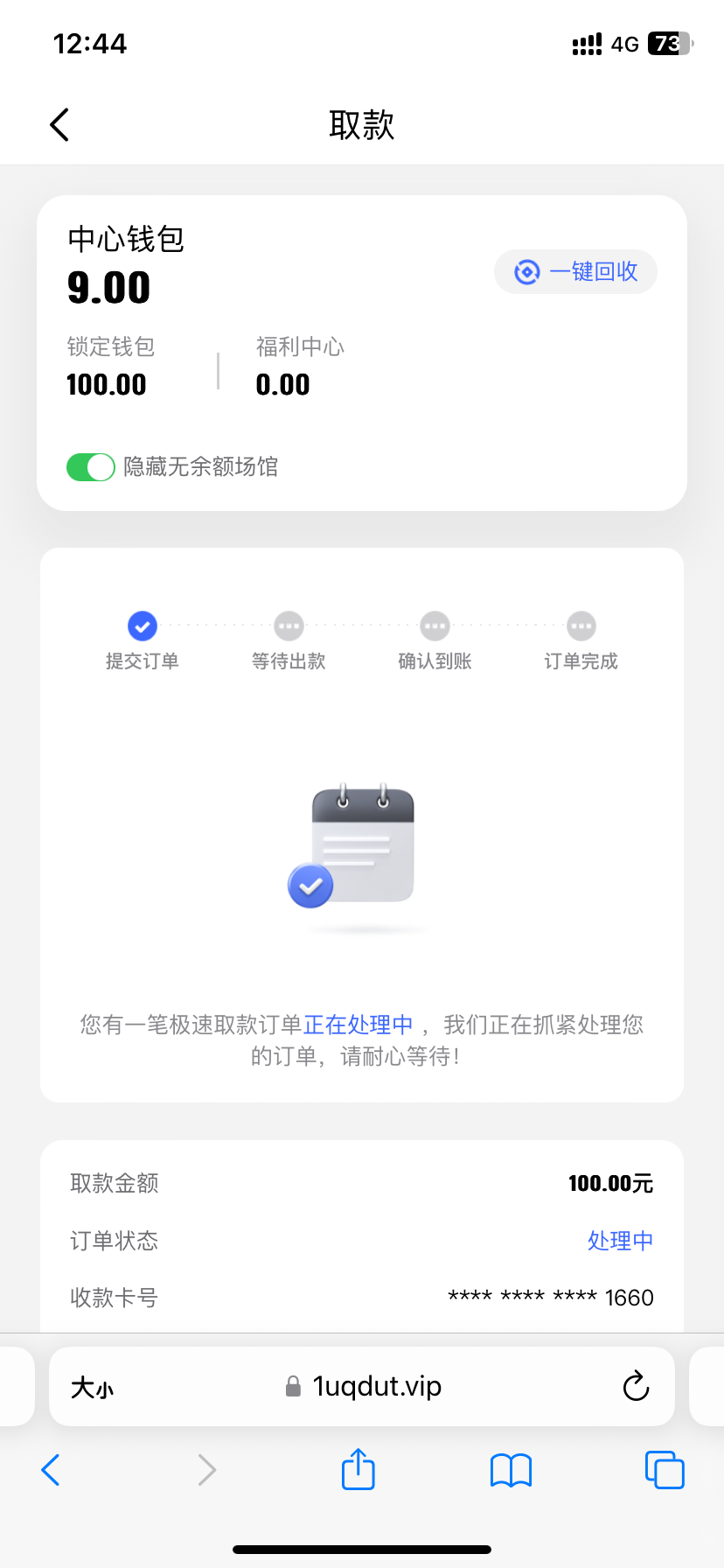Tap the completed 提交订单 checkmark step icon
The image size is (724, 1568).
click(142, 626)
